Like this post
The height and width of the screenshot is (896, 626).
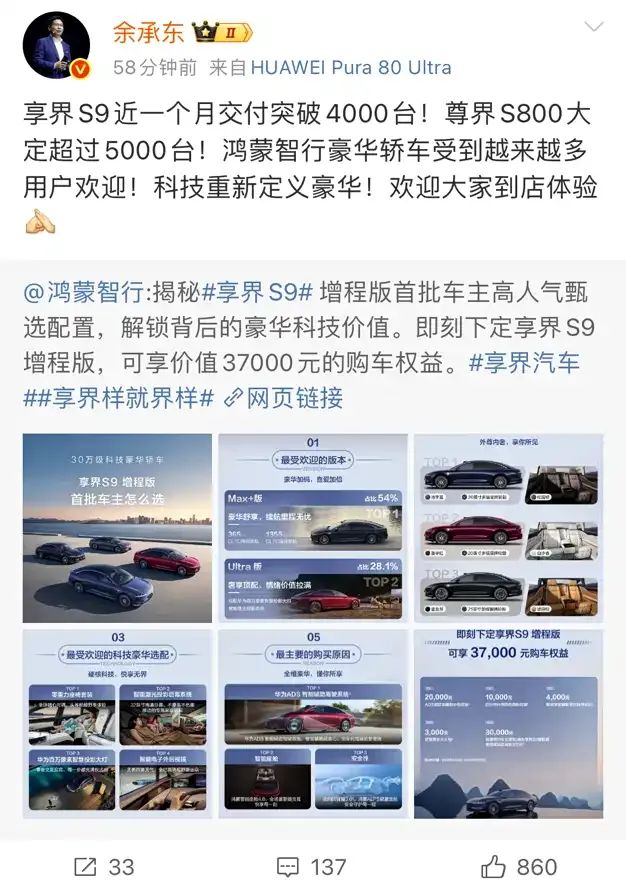(518, 867)
